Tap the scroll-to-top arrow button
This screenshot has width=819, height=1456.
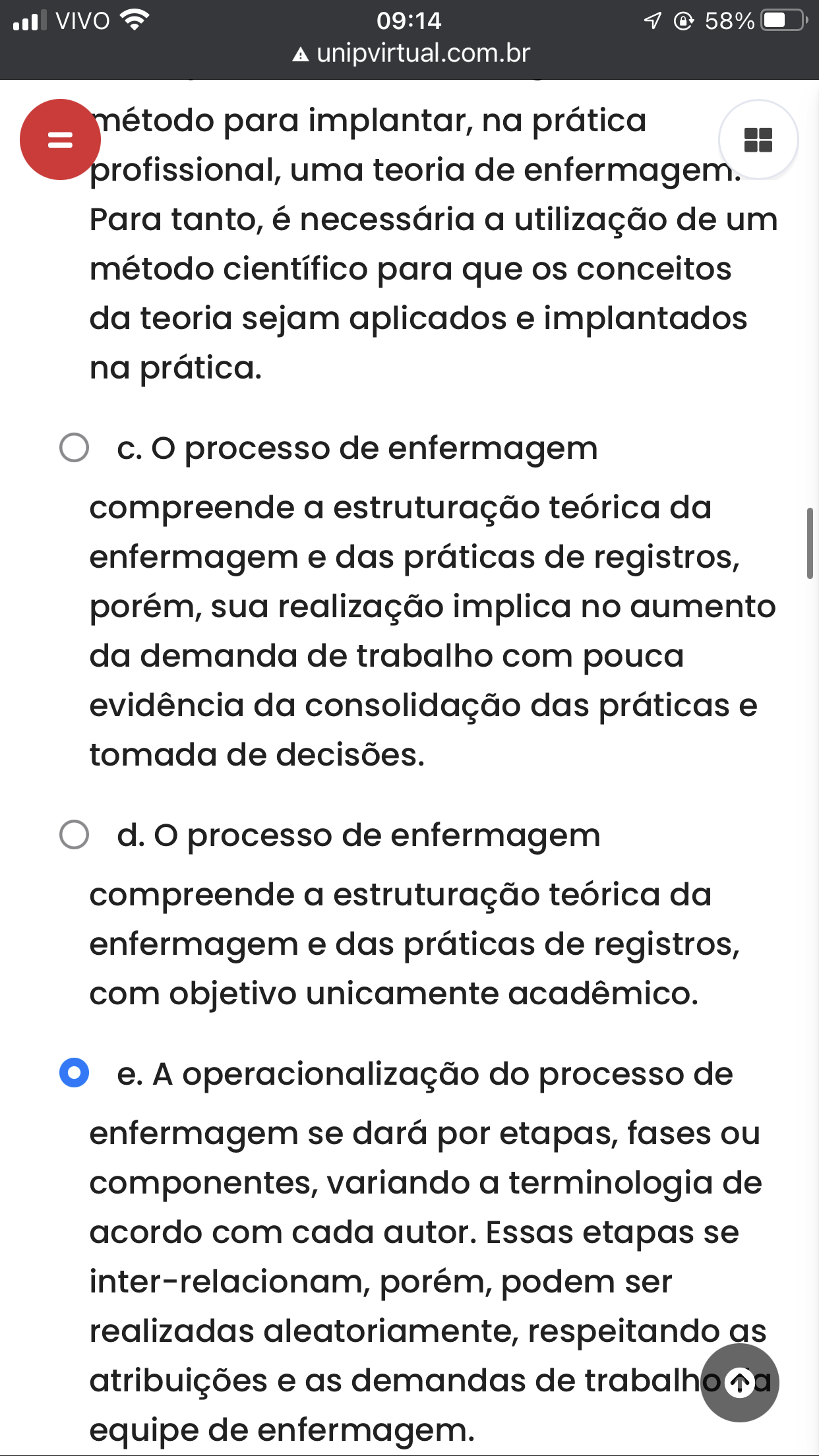[x=740, y=1382]
